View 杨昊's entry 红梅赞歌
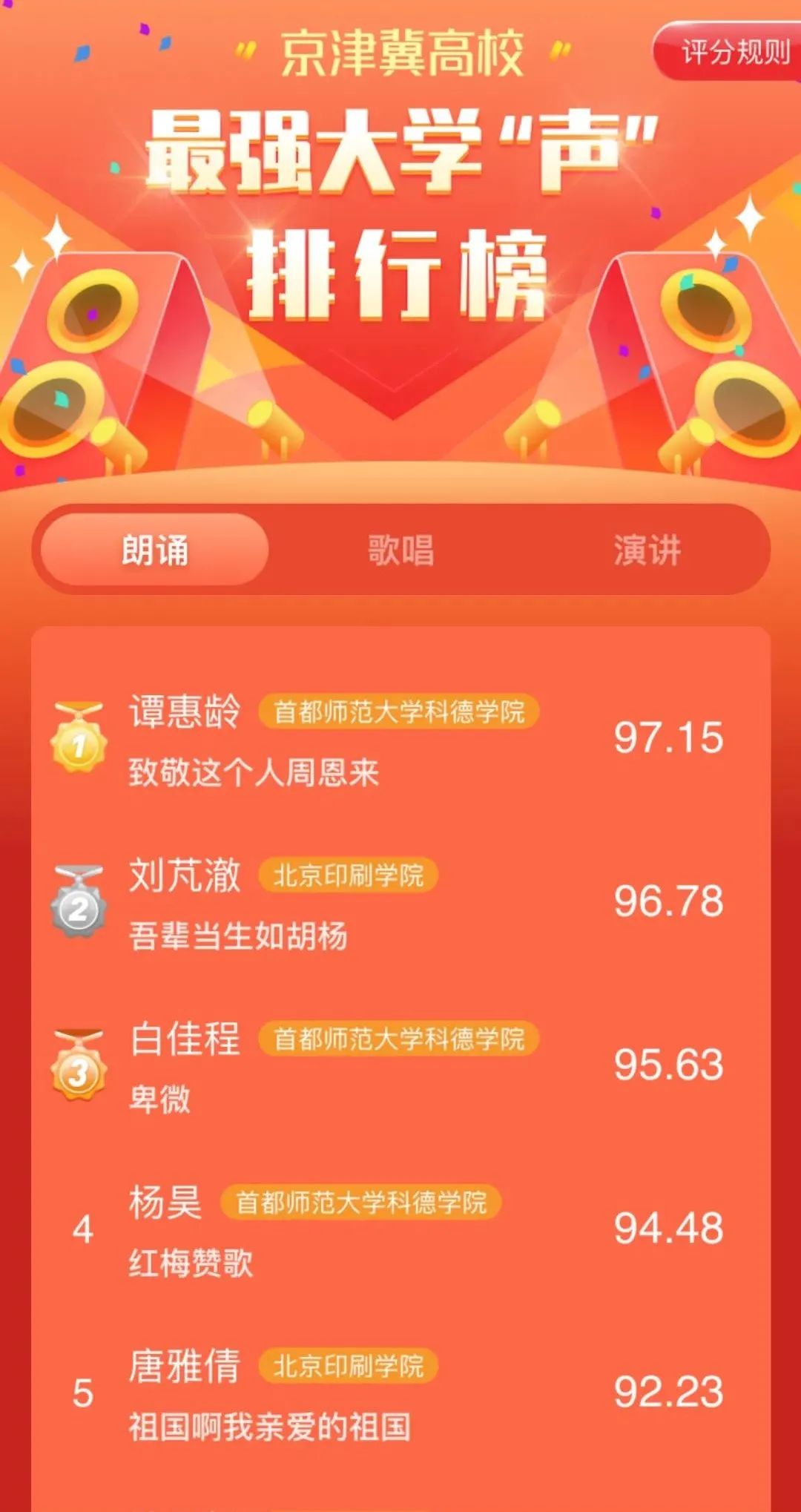Image resolution: width=801 pixels, height=1512 pixels. 191,1262
